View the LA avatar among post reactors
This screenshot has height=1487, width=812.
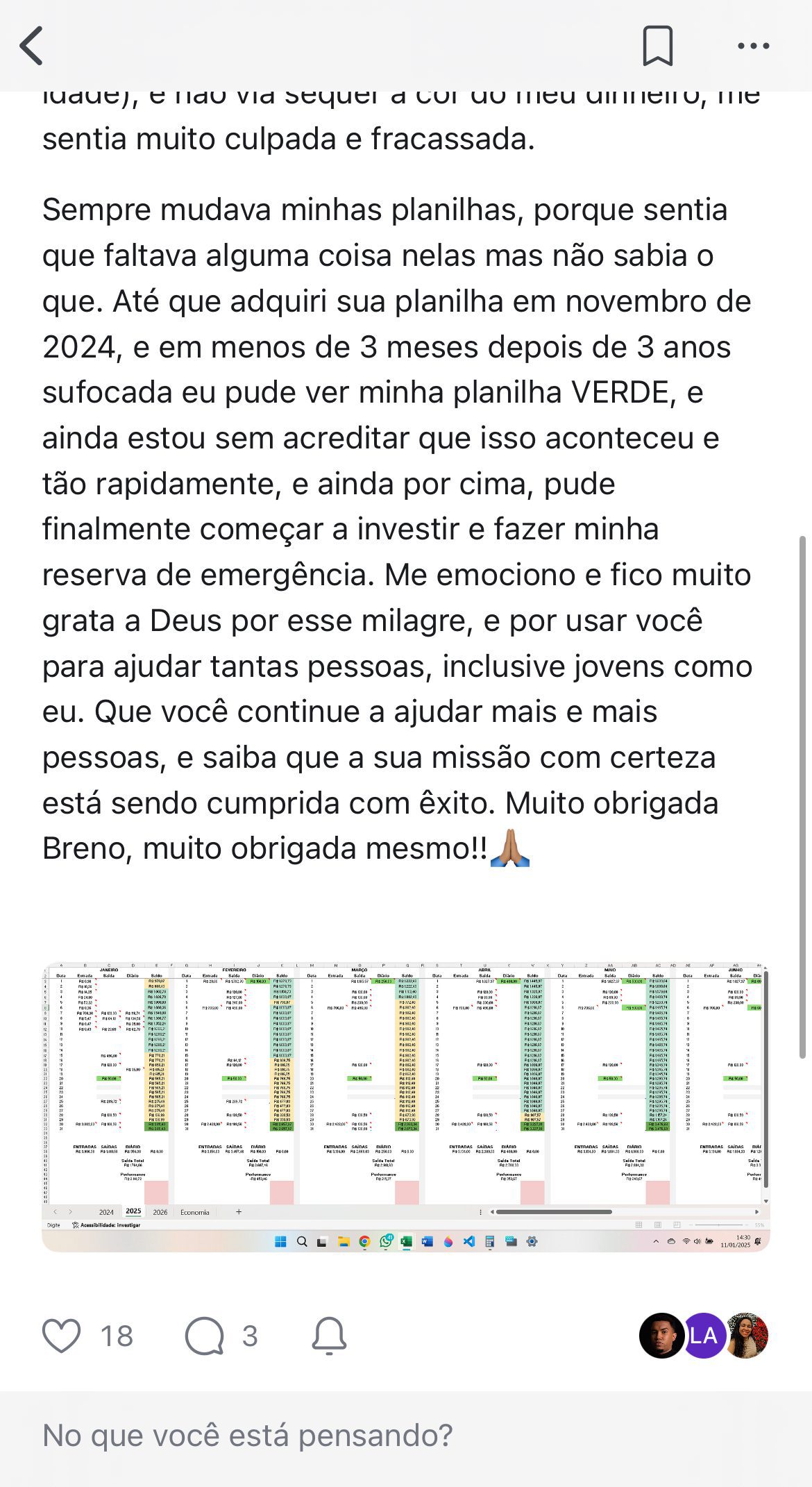pos(703,1334)
